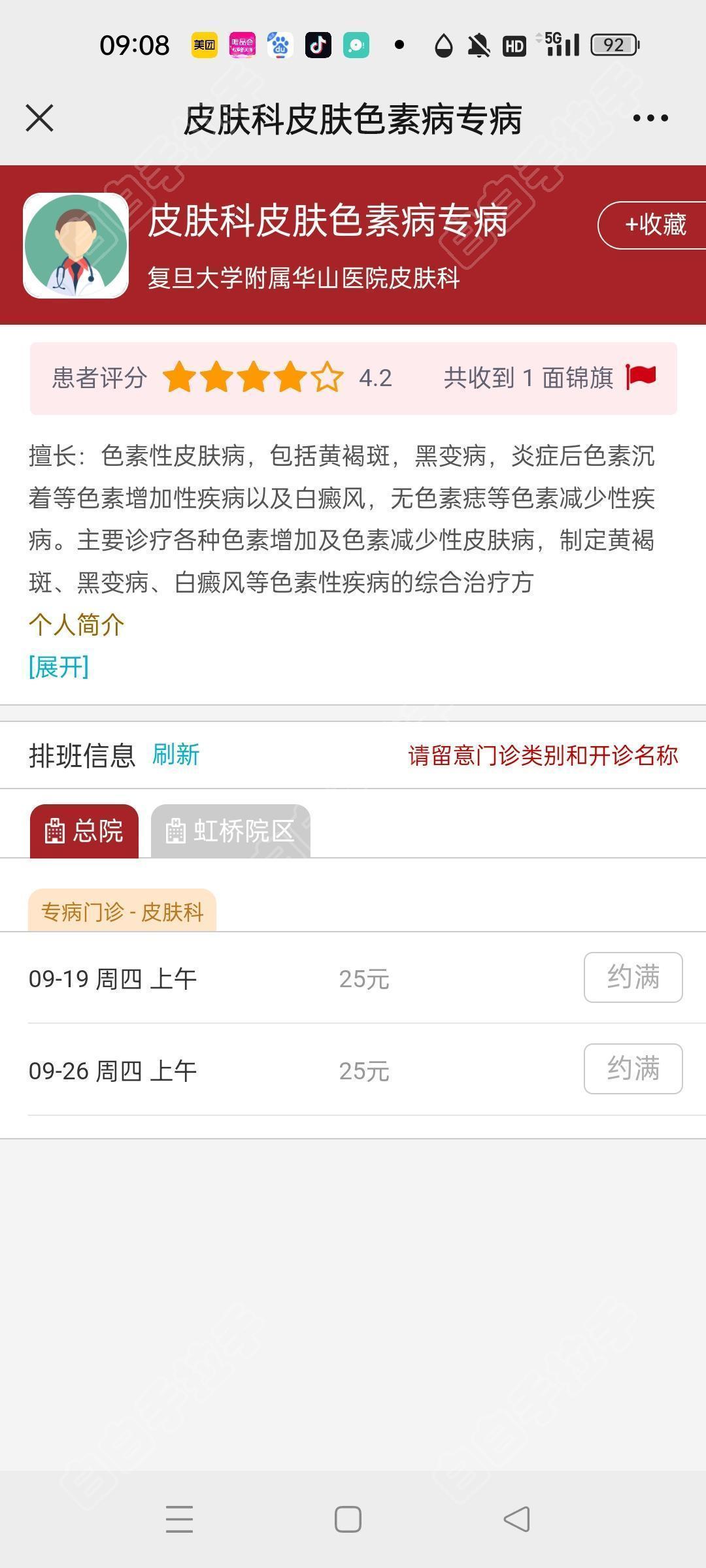Switch to the 虹桥院区 campus tab
This screenshot has width=706, height=1568.
tap(231, 831)
